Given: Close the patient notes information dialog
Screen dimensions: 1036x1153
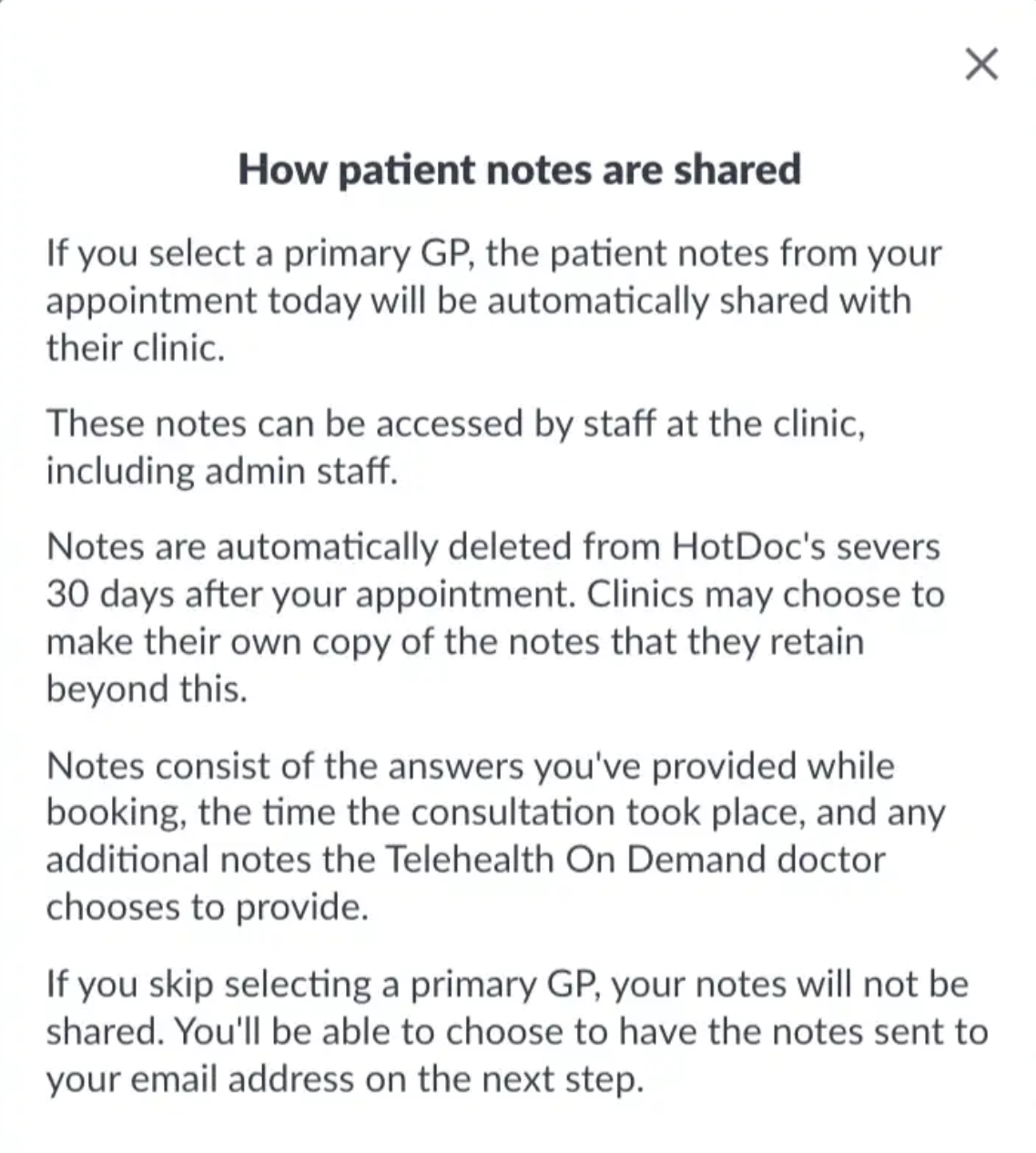Looking at the screenshot, I should click(x=981, y=65).
